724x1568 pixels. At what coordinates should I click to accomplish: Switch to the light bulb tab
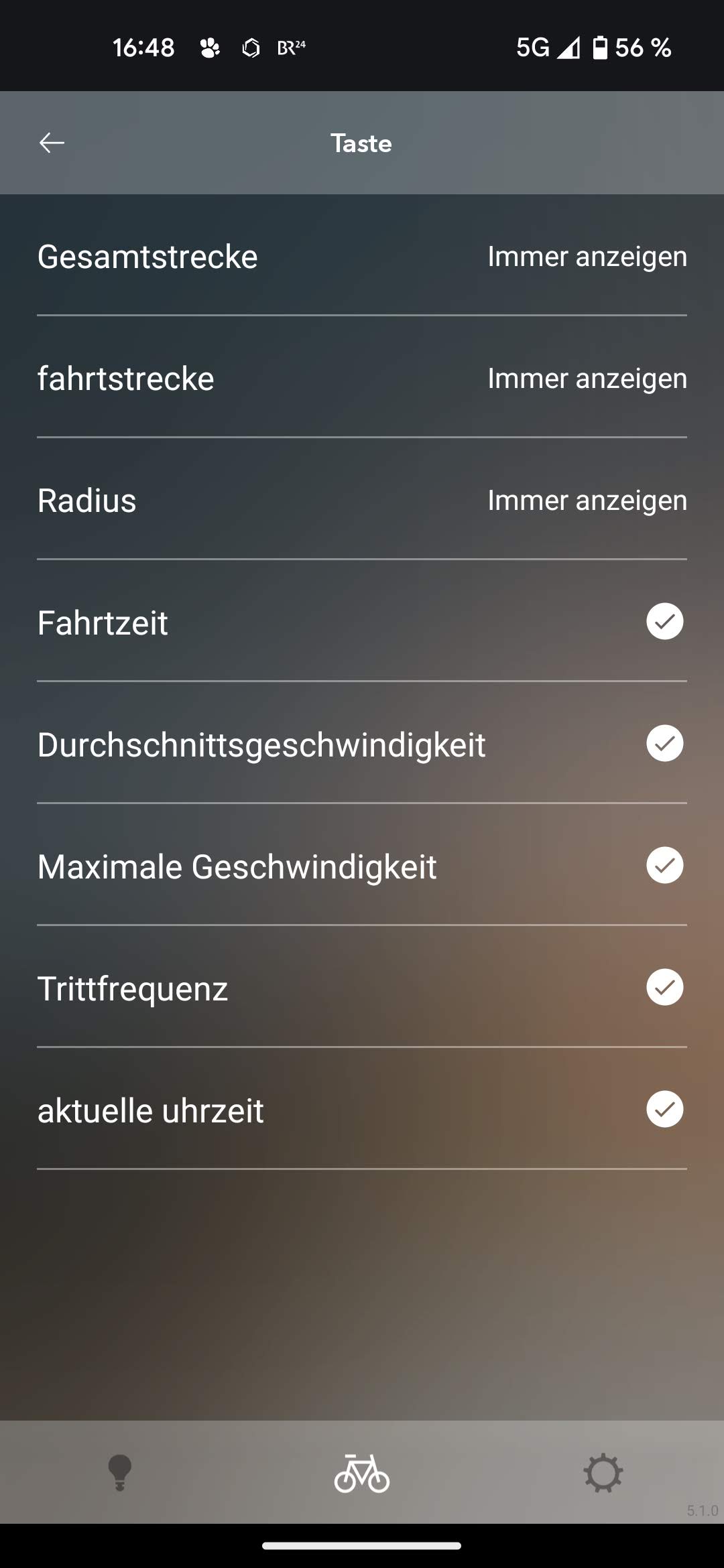(x=120, y=1474)
